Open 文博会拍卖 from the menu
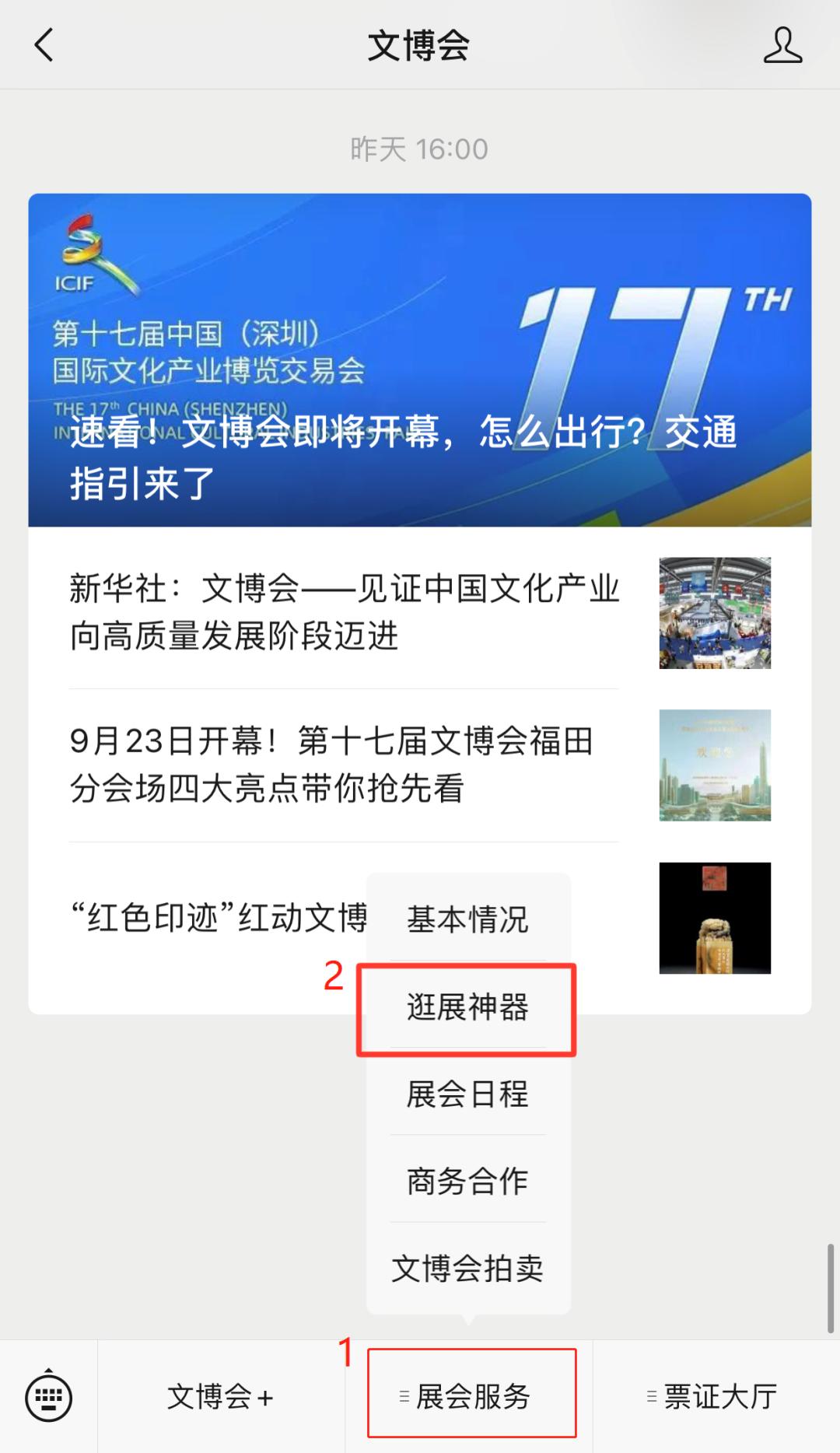840x1453 pixels. tap(467, 1269)
